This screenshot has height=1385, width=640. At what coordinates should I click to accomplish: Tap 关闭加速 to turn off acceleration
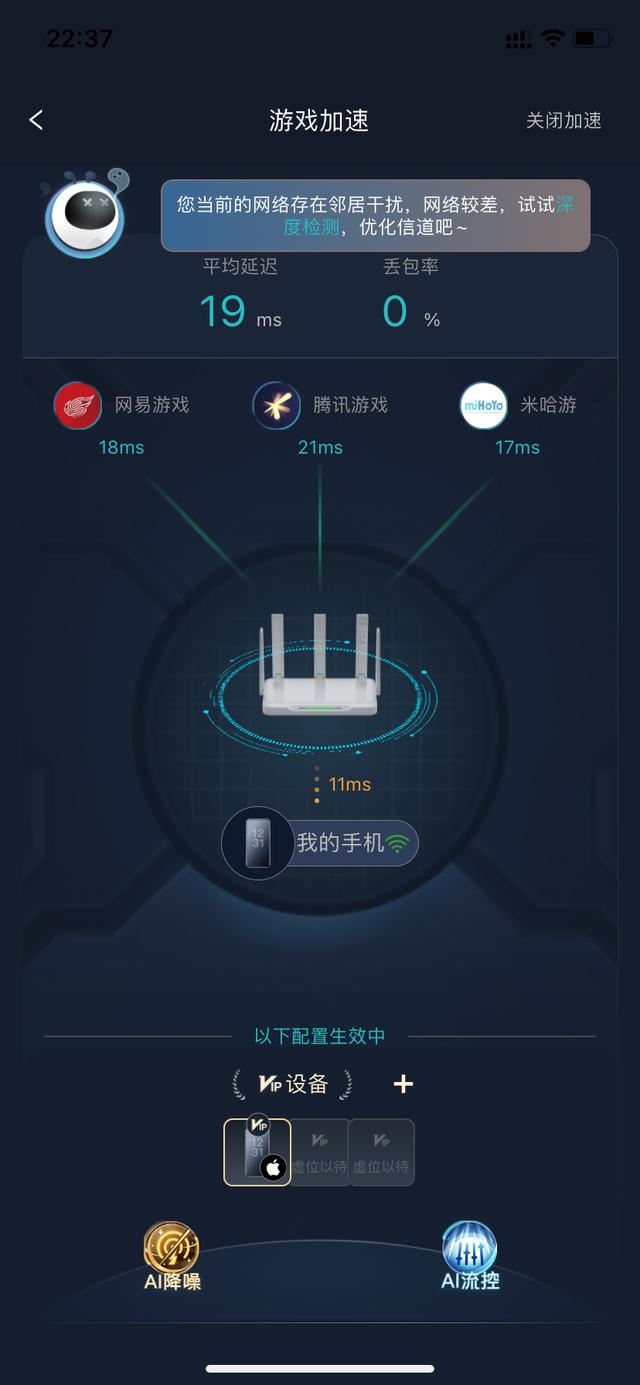coord(564,120)
